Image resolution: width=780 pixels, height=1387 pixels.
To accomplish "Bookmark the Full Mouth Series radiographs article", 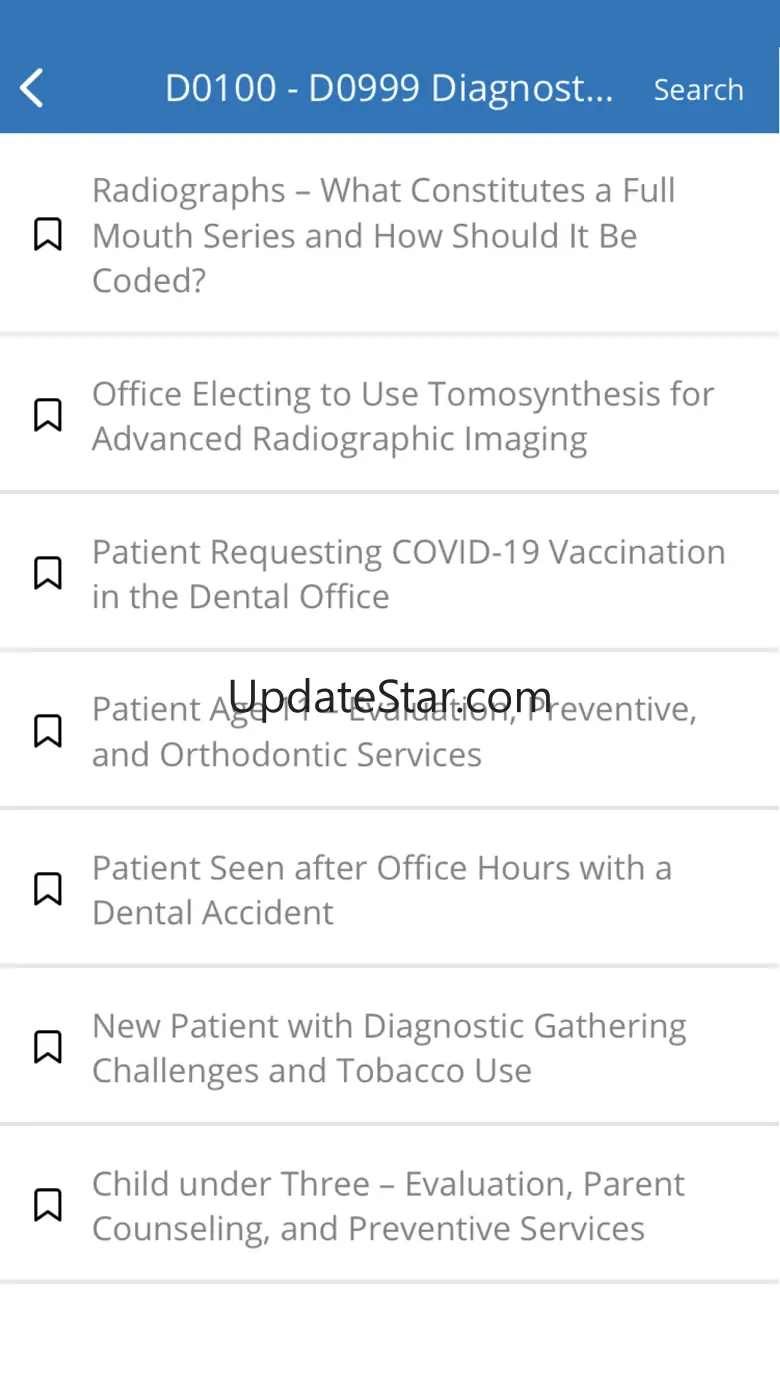I will click(48, 235).
